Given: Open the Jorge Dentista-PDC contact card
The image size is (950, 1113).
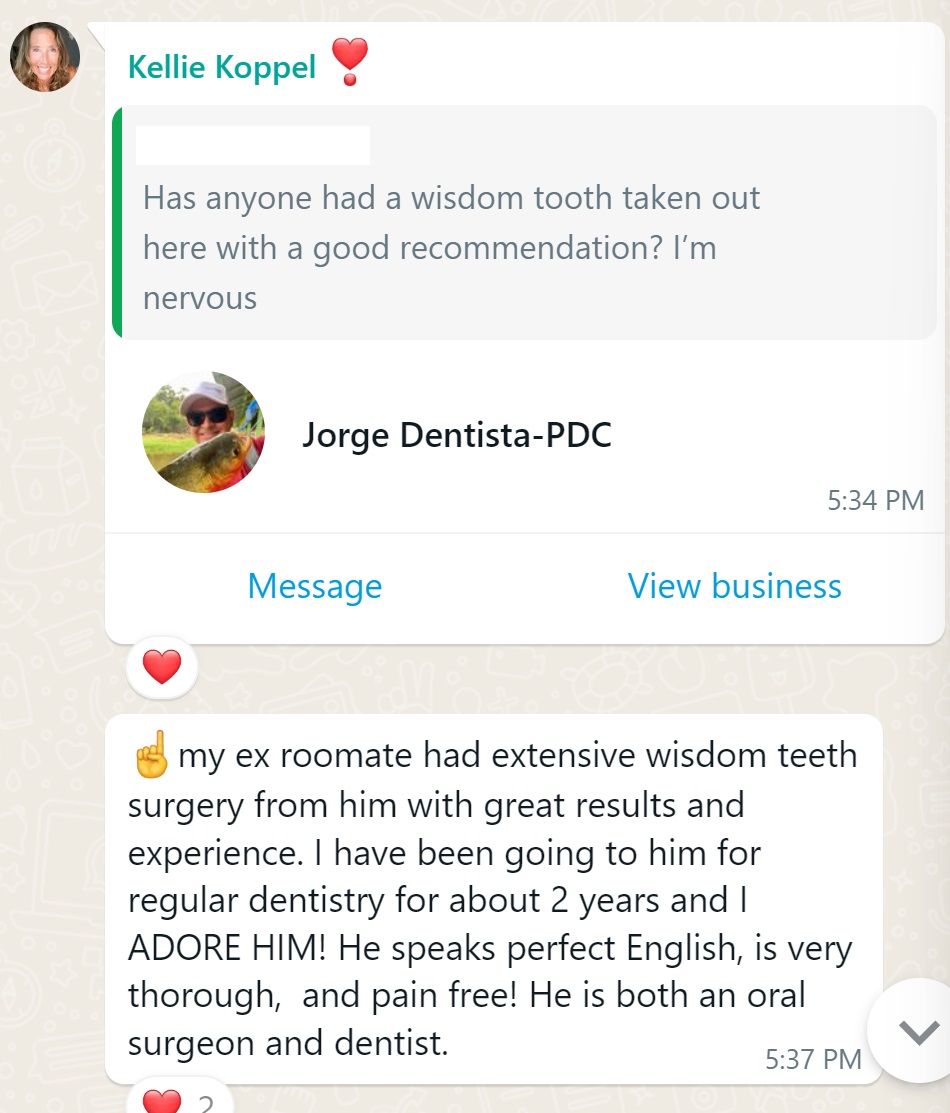Looking at the screenshot, I should 456,436.
